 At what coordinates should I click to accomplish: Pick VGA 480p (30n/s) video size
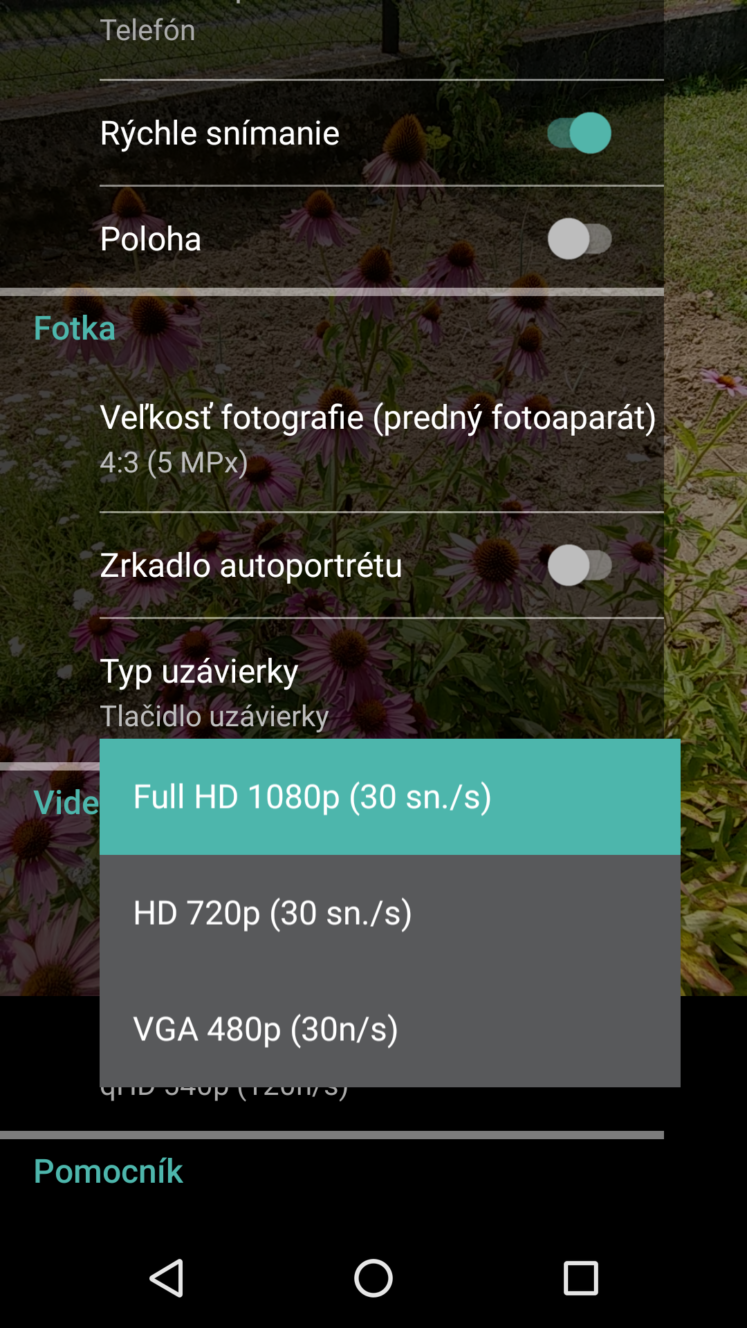click(389, 1029)
